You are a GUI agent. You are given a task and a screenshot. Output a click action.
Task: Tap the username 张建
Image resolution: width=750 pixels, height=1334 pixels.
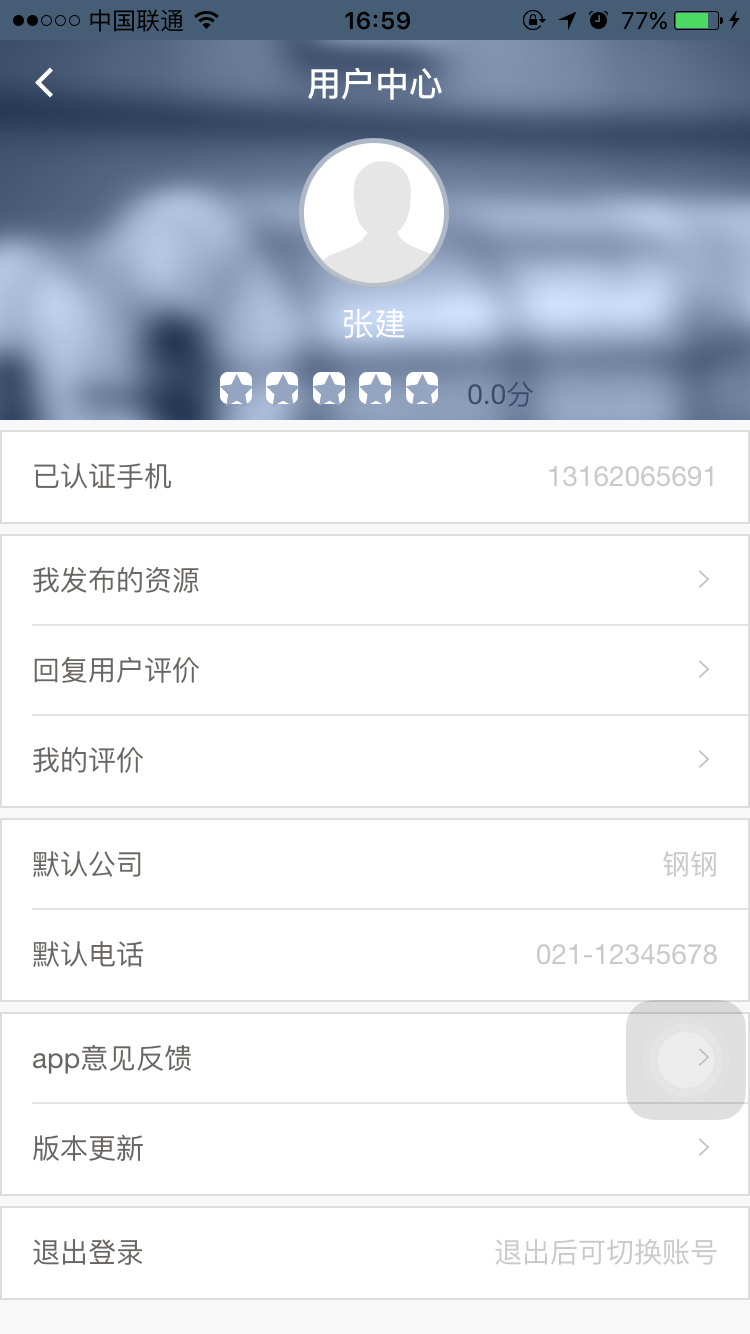tap(374, 323)
